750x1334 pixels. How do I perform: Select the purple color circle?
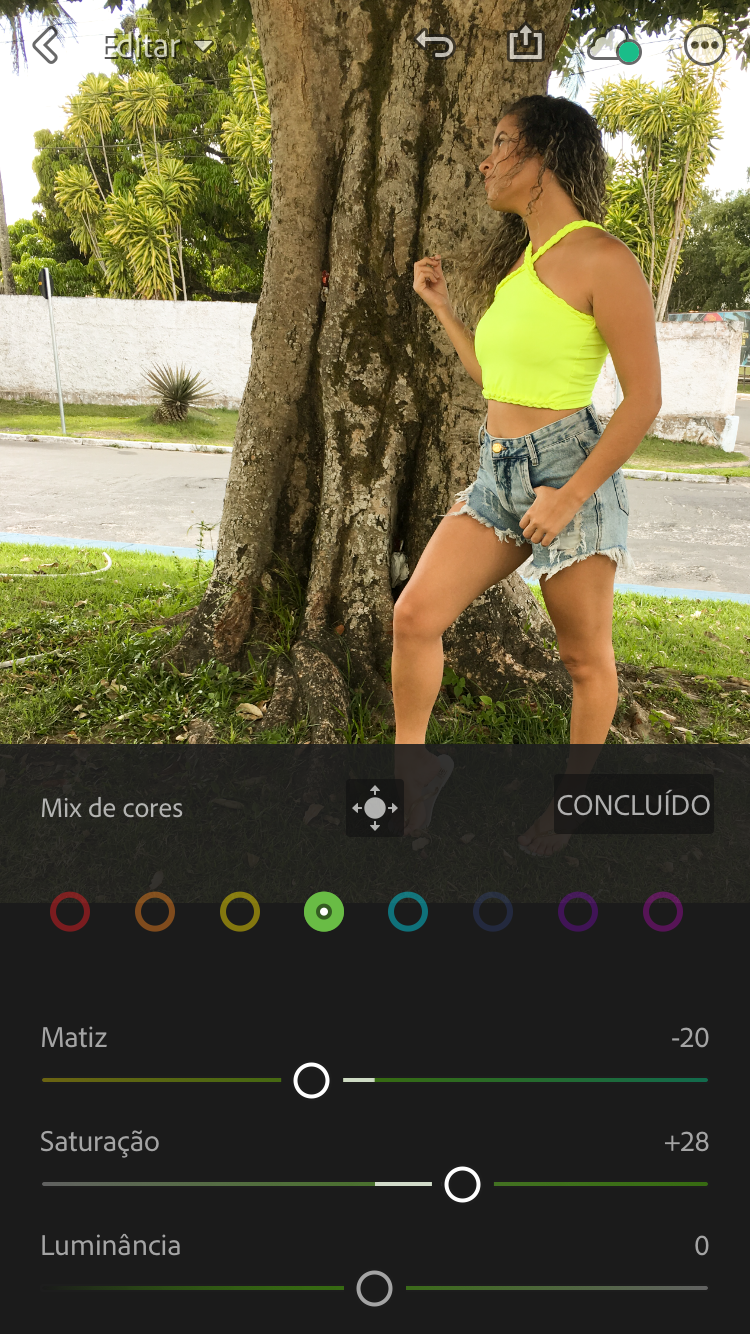(x=578, y=912)
